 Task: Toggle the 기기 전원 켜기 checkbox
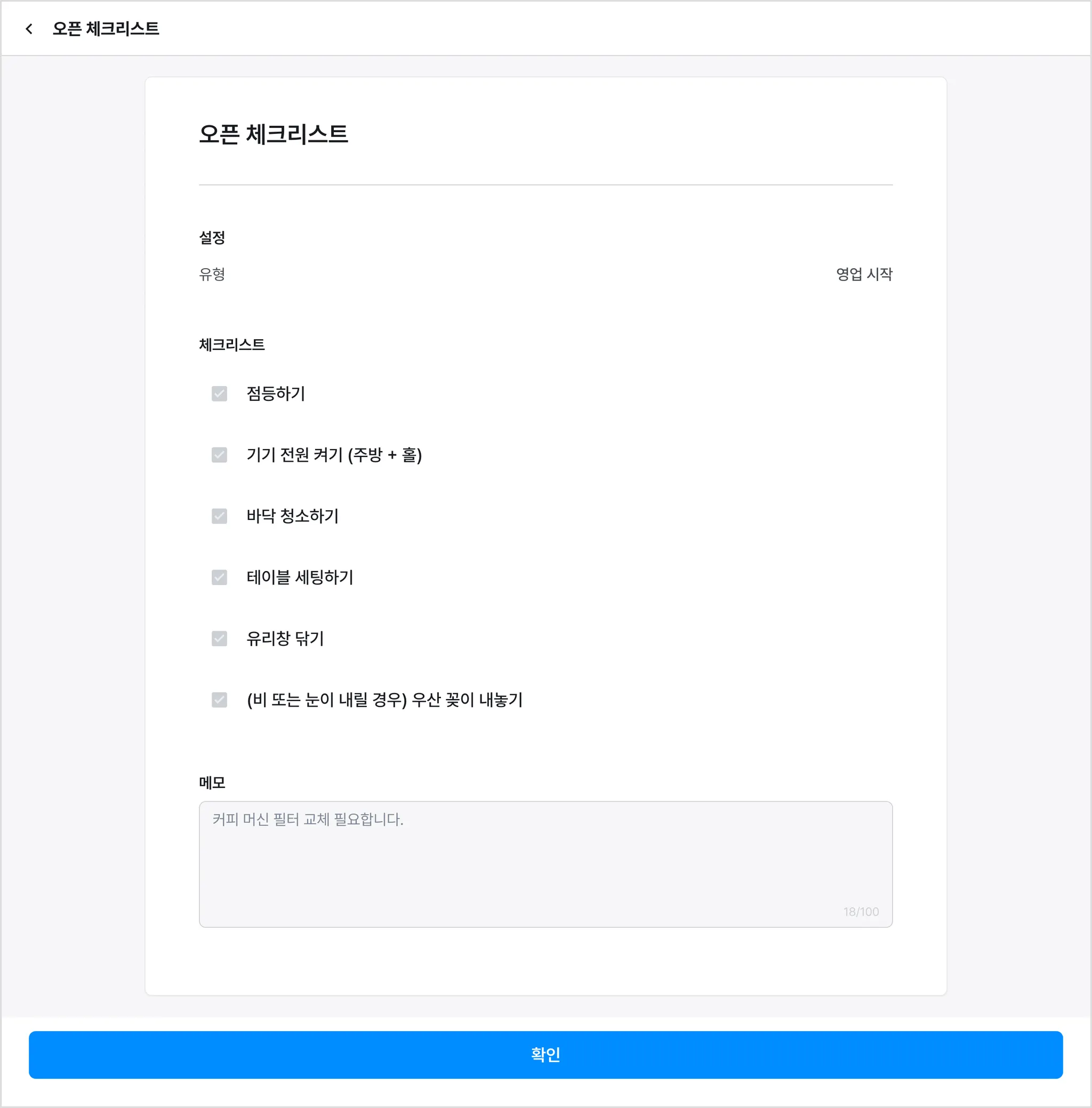pos(219,455)
